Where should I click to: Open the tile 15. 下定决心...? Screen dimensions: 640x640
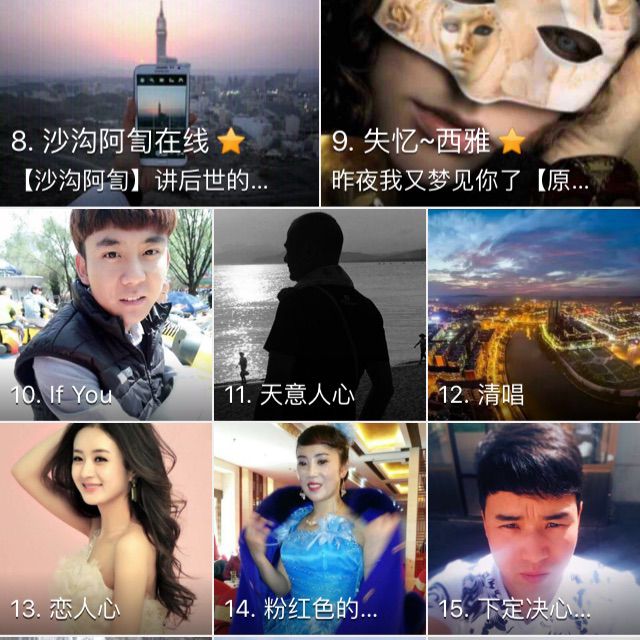click(x=534, y=528)
